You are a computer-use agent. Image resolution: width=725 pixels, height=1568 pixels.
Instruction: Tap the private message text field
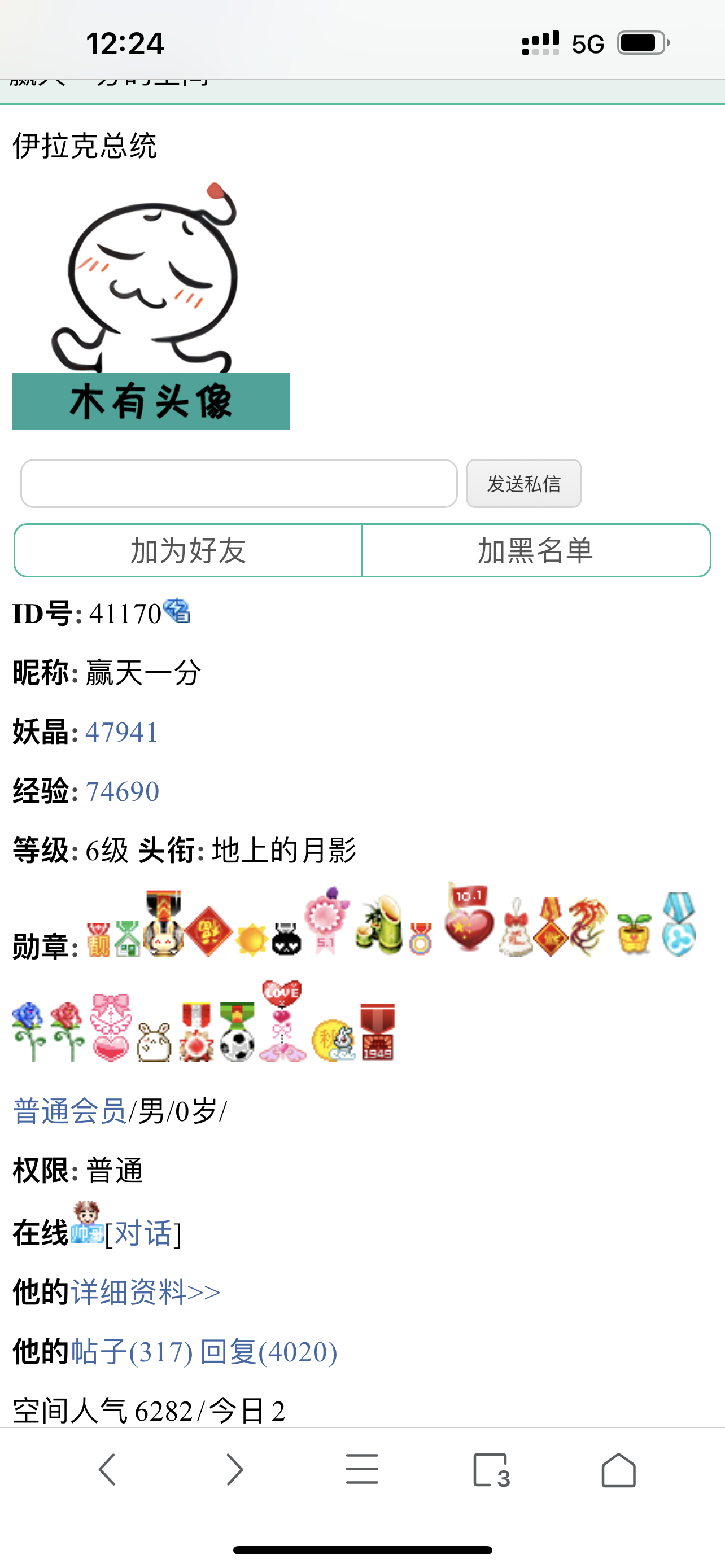coord(239,483)
